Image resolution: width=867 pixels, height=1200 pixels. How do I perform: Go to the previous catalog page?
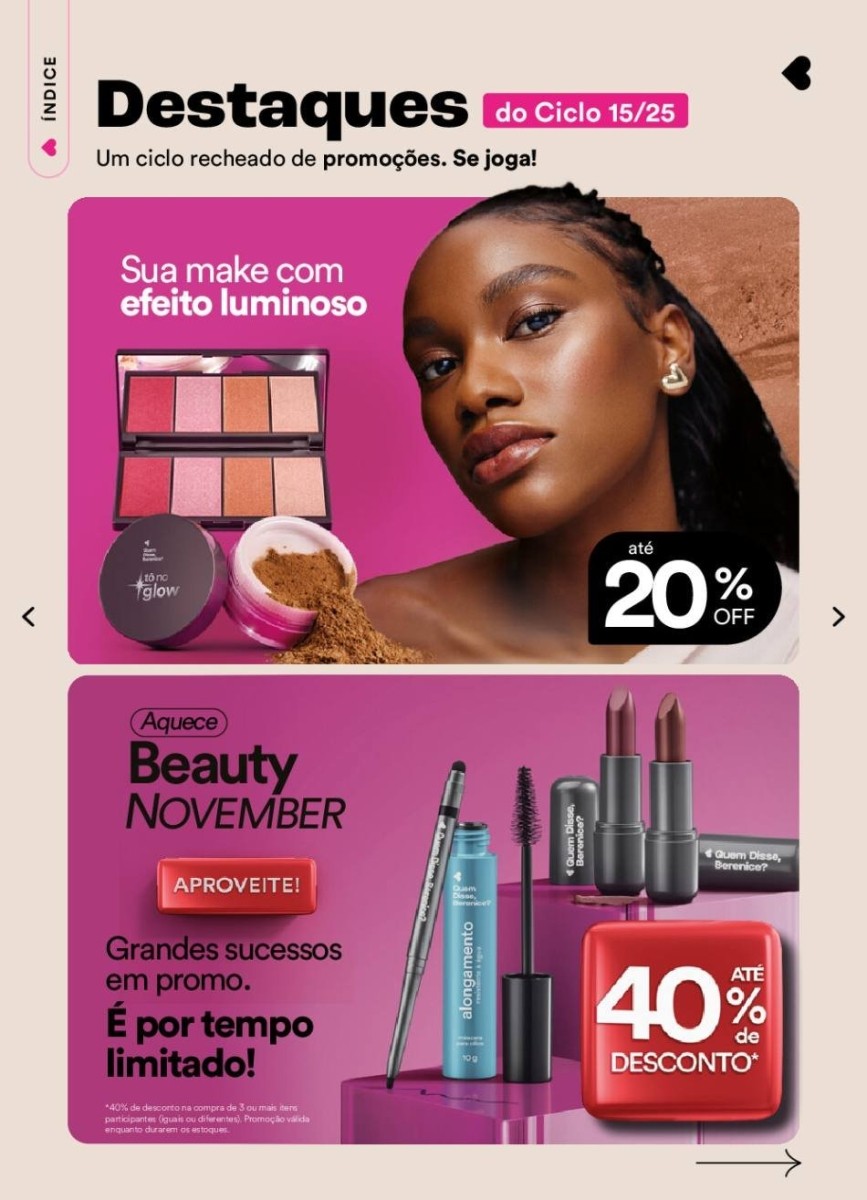pyautogui.click(x=28, y=617)
